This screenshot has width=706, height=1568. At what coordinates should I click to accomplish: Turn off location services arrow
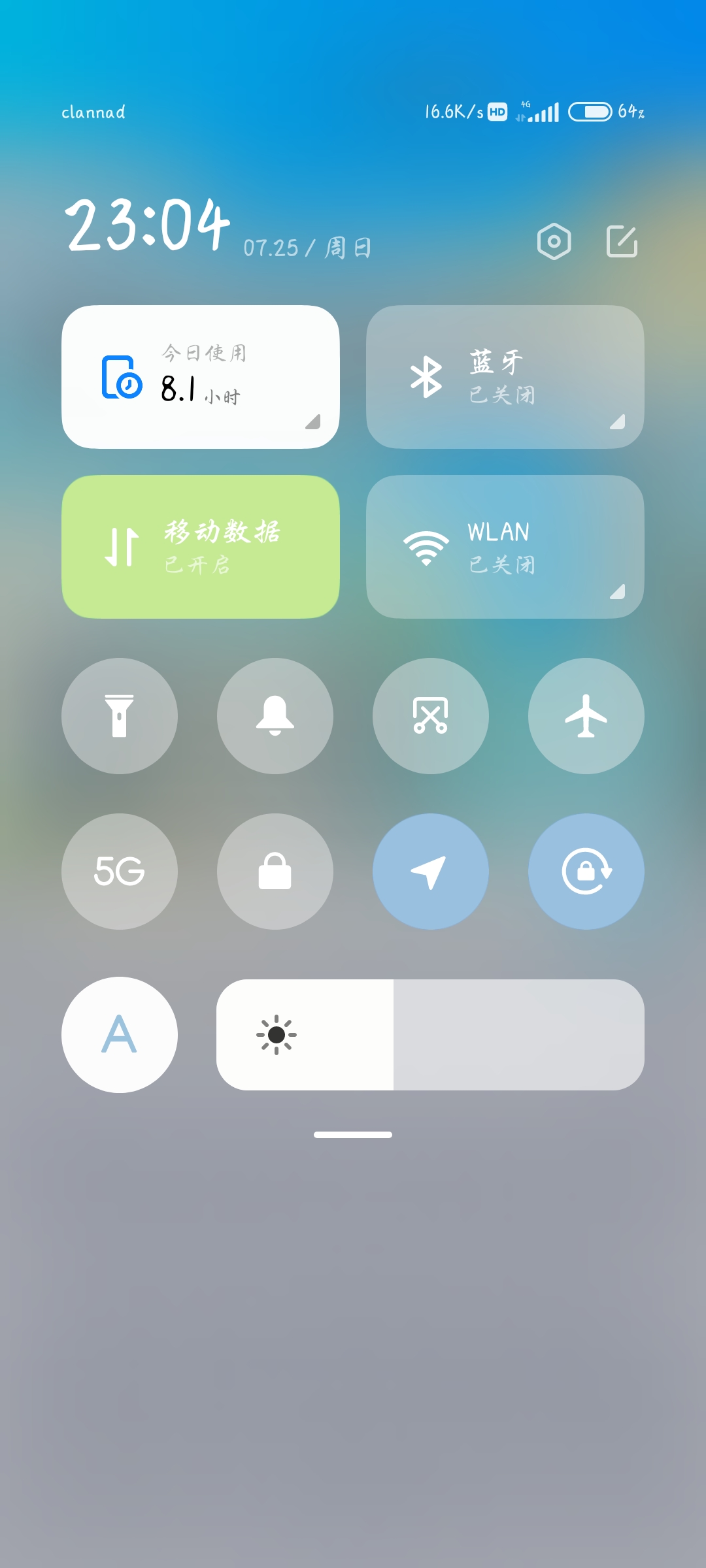click(x=431, y=872)
